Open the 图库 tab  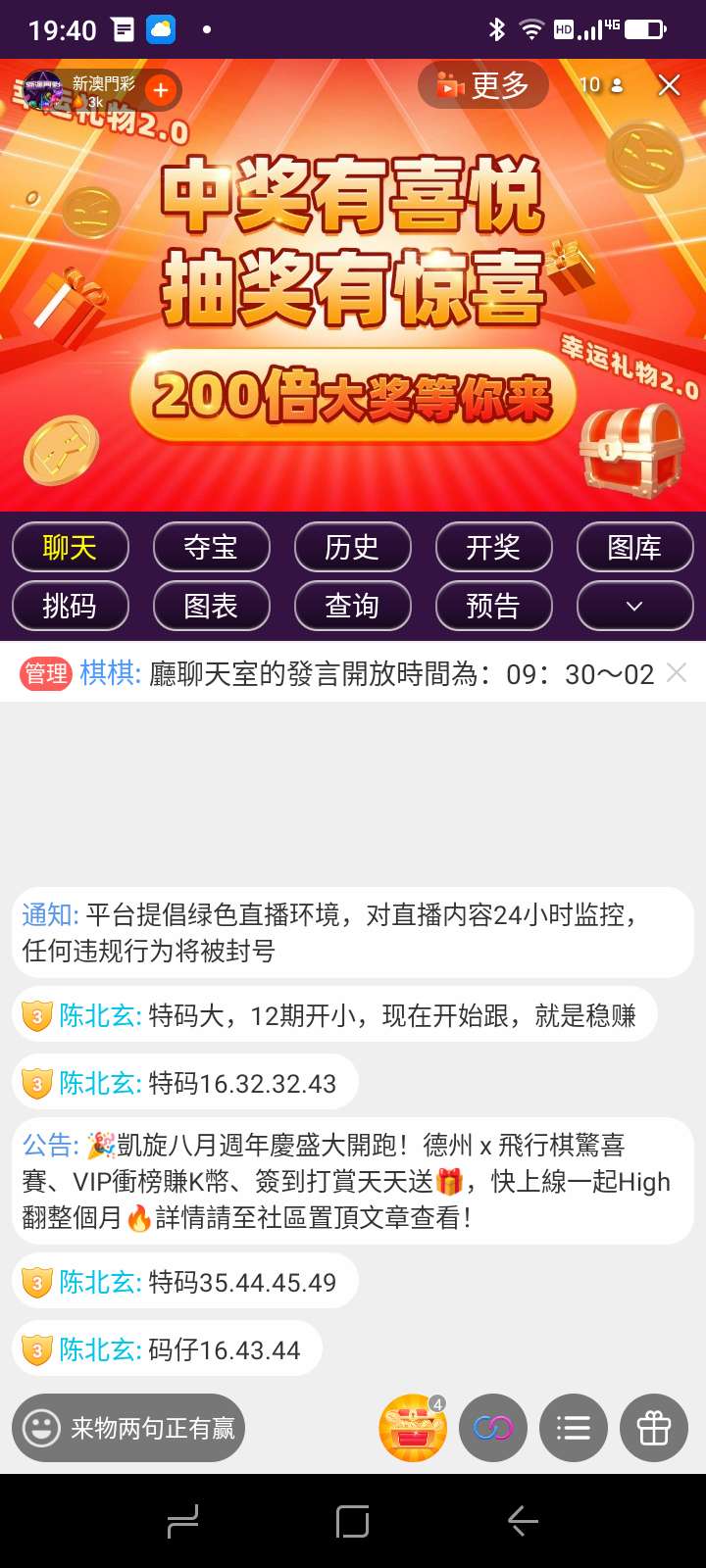pyautogui.click(x=634, y=547)
